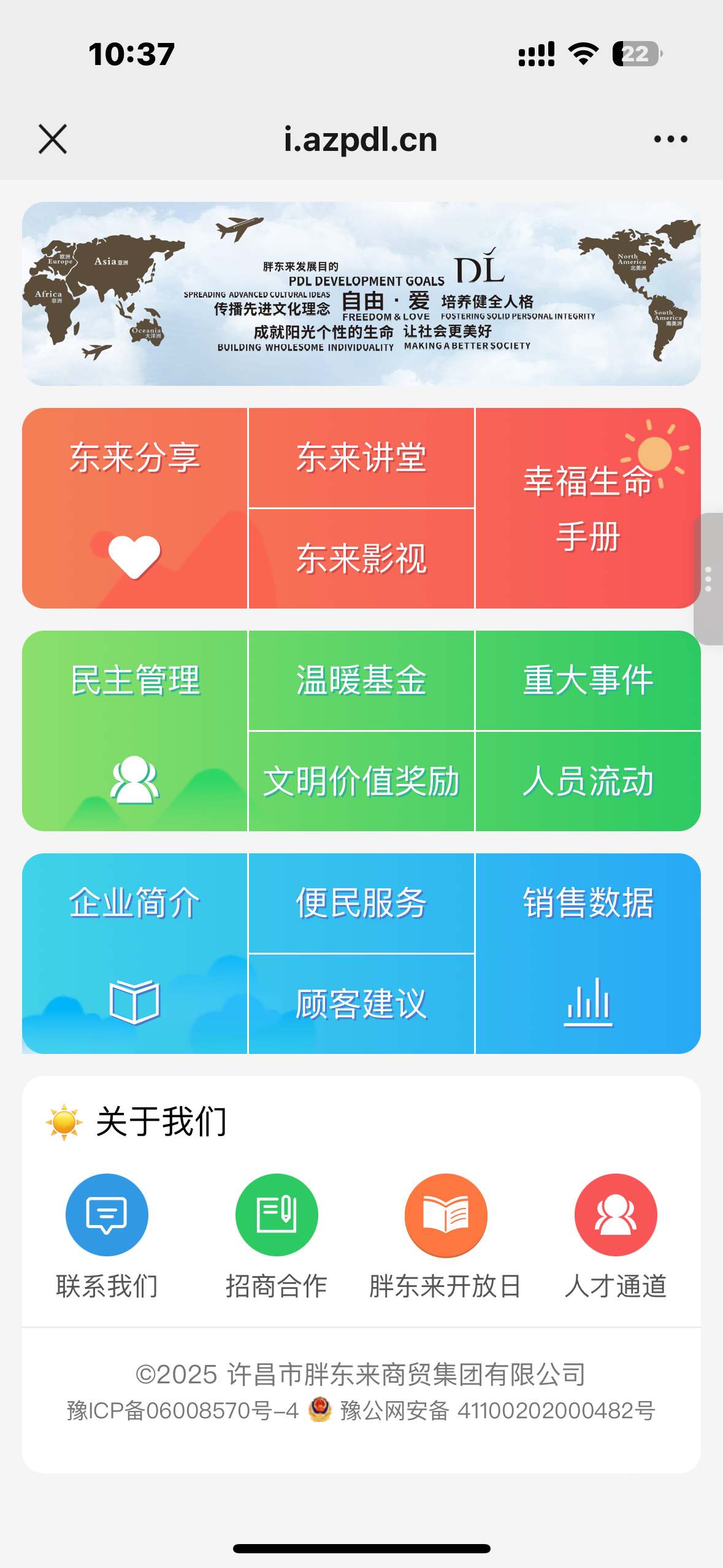Open the 东来分享 tile

tap(135, 508)
